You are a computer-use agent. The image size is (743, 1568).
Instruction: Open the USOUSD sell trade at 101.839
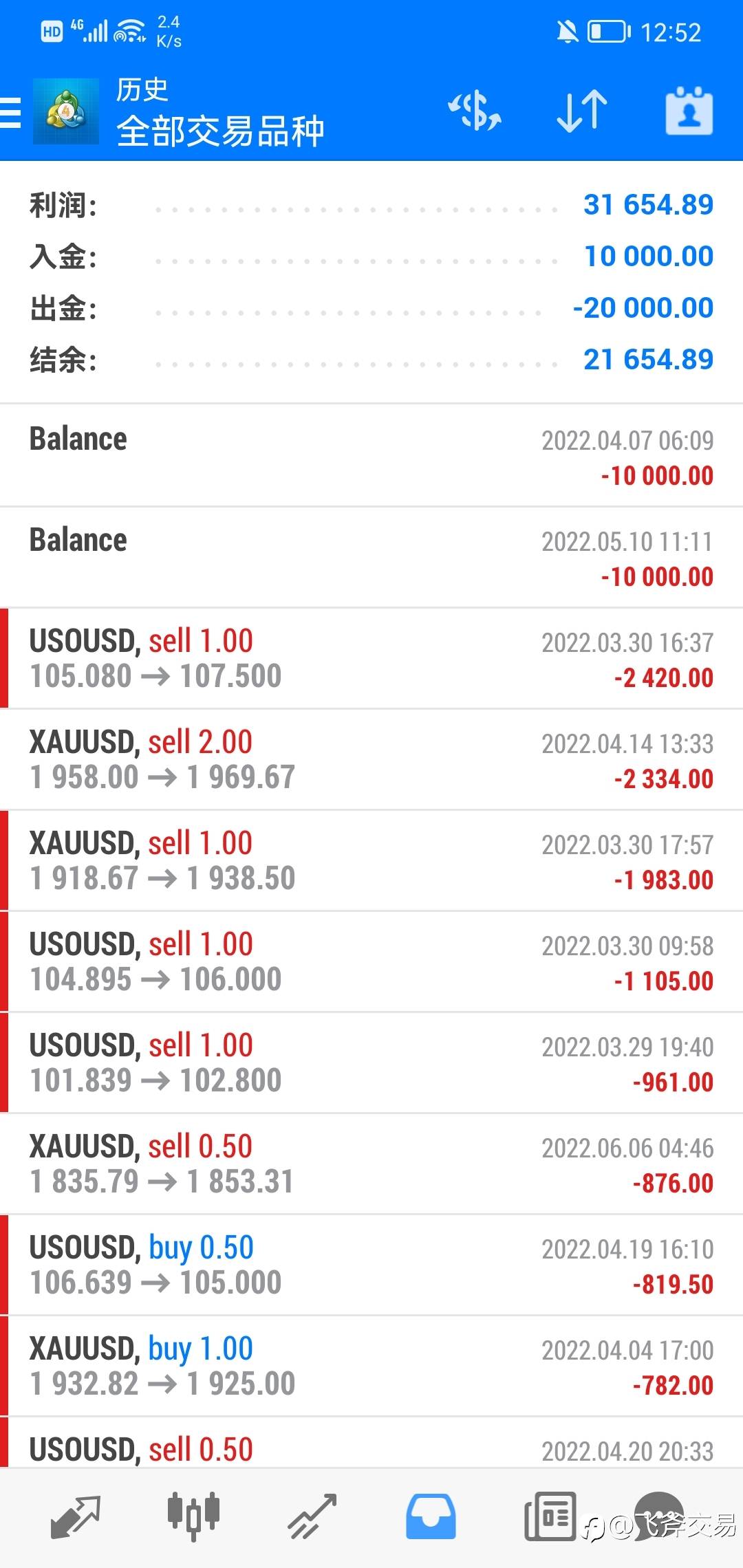point(371,1063)
